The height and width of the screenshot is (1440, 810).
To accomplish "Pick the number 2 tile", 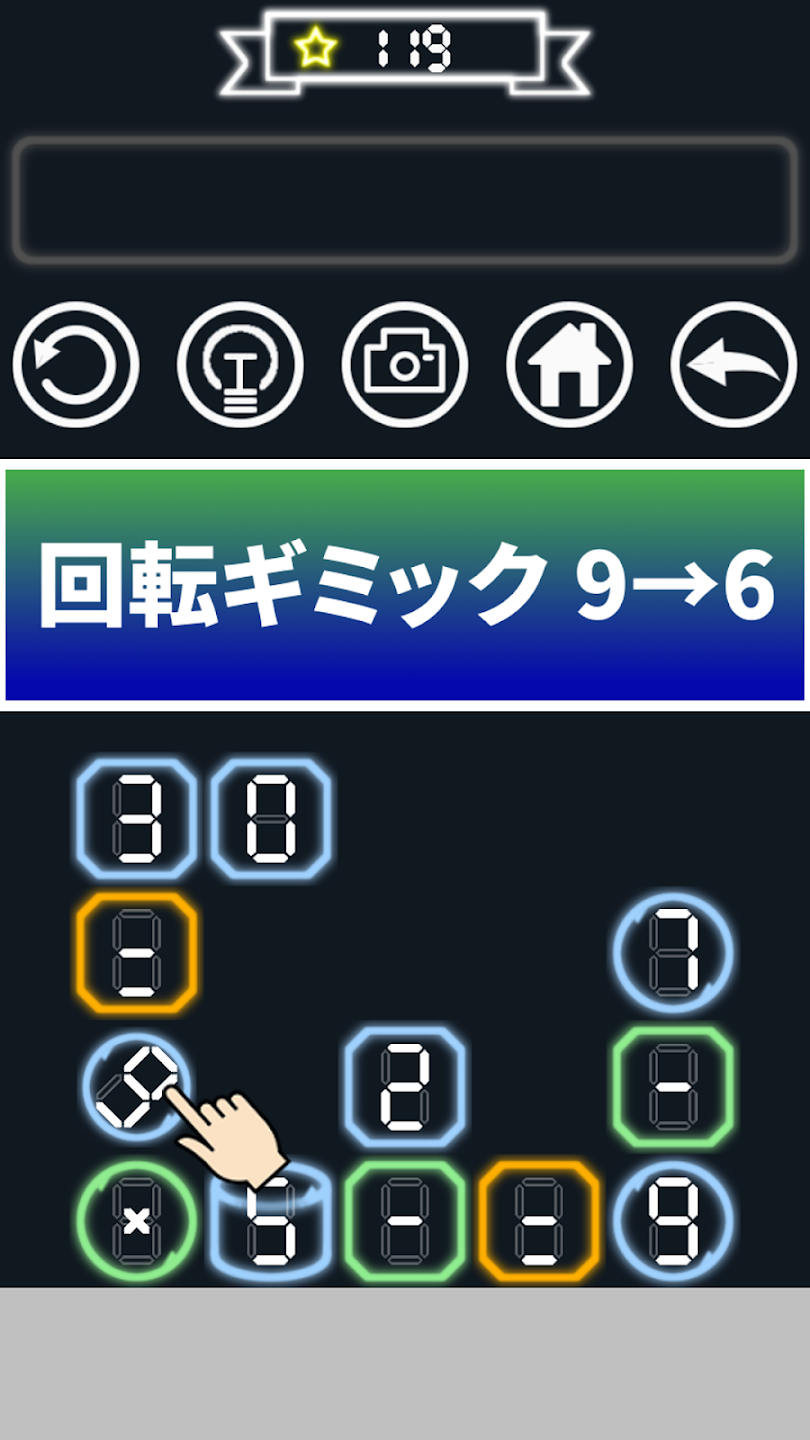I will [x=405, y=1087].
